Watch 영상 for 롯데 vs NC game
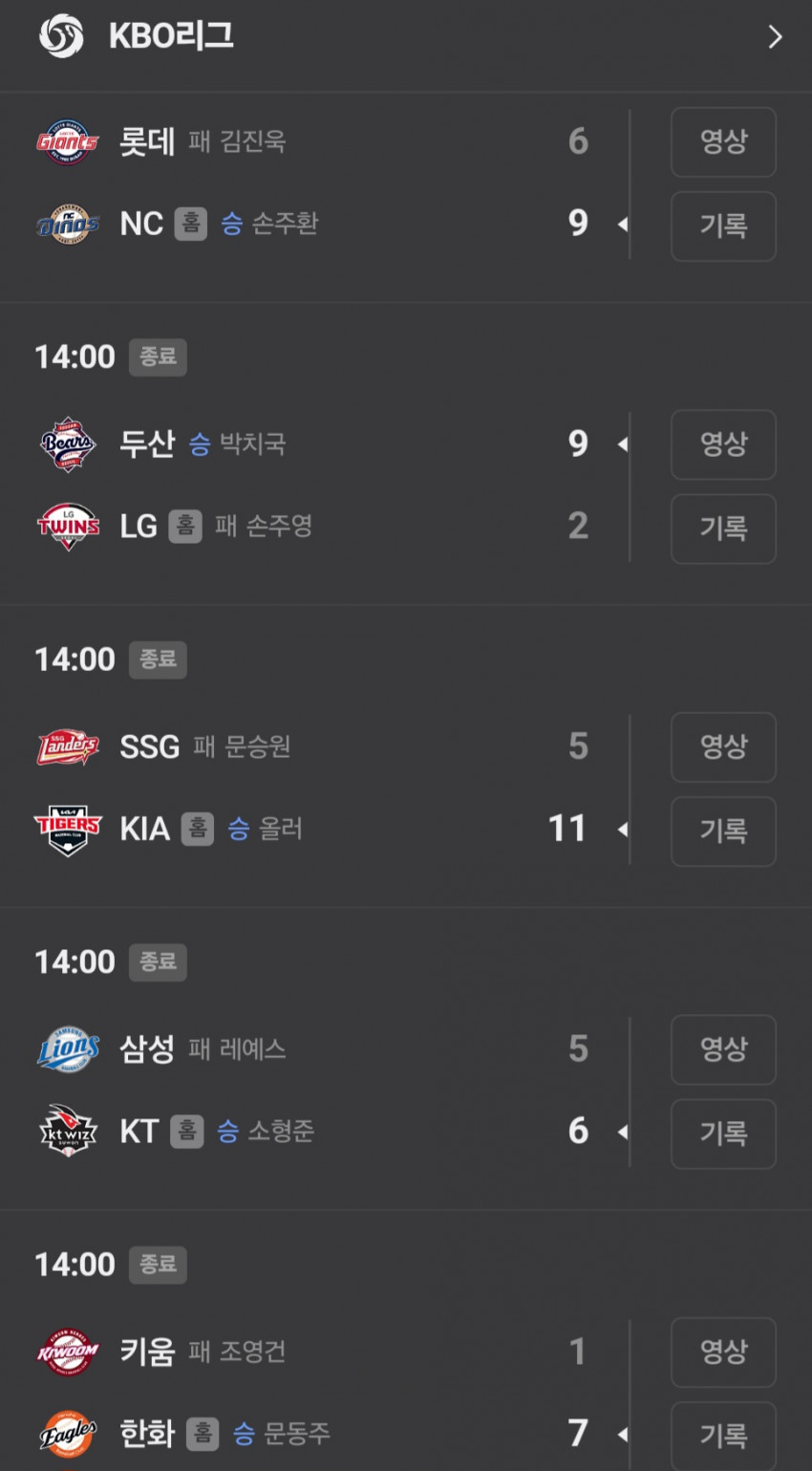The width and height of the screenshot is (812, 1471). (x=723, y=142)
